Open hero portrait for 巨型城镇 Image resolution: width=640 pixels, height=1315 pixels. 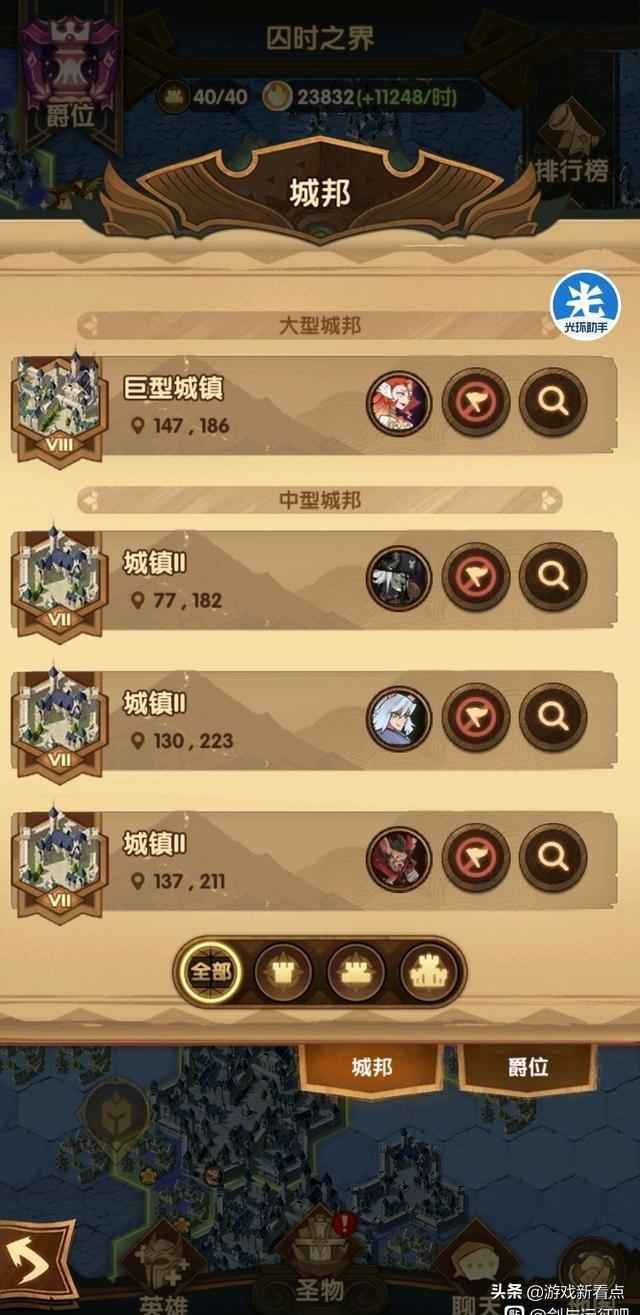pyautogui.click(x=398, y=404)
